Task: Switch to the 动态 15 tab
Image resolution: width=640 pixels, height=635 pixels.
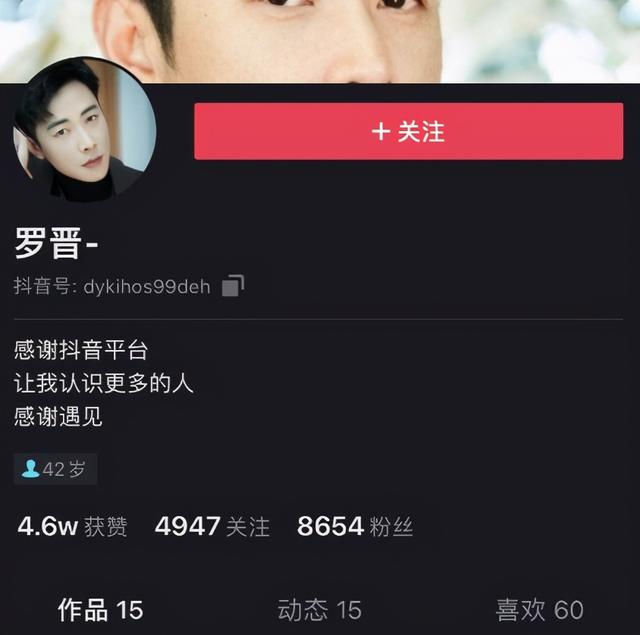Action: tap(319, 609)
